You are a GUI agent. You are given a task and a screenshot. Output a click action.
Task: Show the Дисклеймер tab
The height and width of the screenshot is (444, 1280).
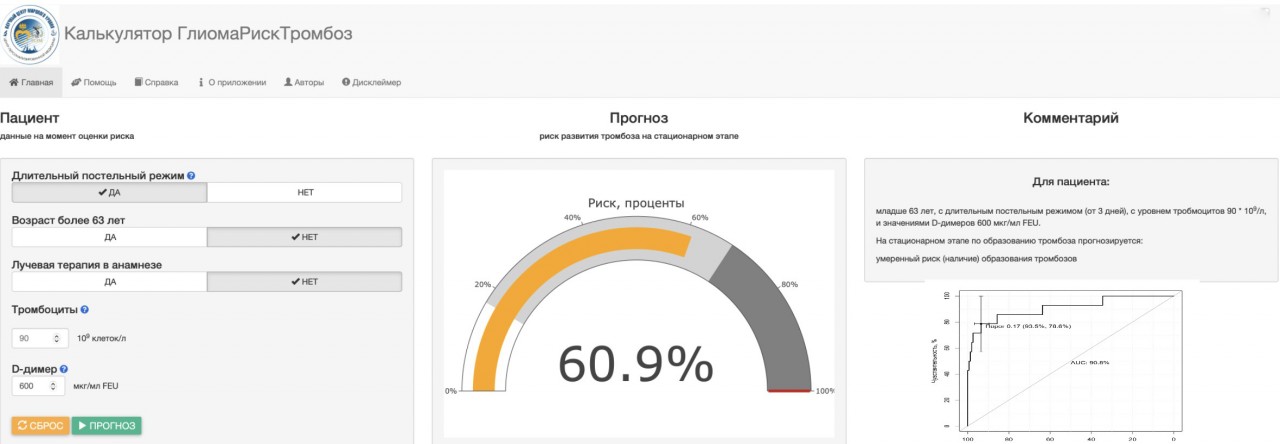coord(371,82)
